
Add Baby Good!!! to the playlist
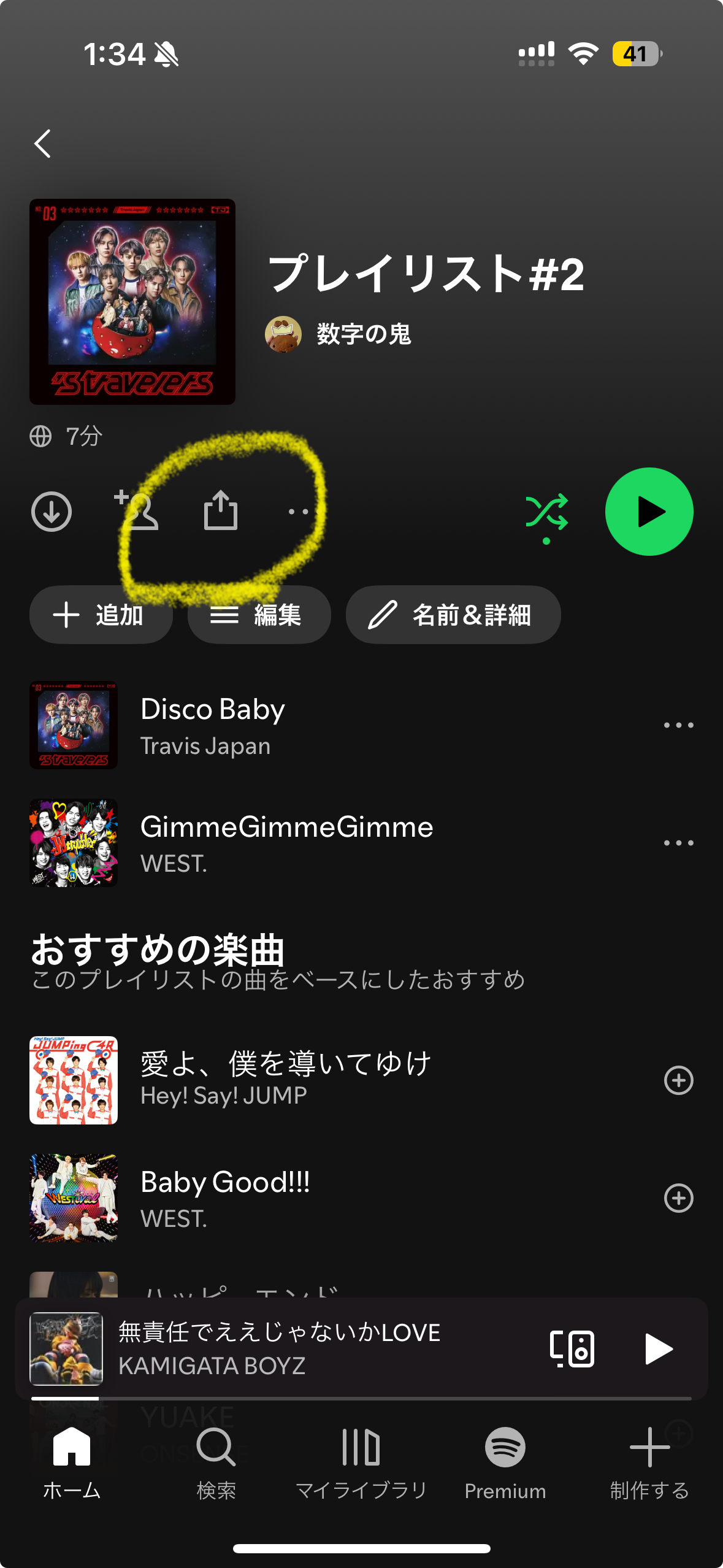pyautogui.click(x=678, y=1198)
